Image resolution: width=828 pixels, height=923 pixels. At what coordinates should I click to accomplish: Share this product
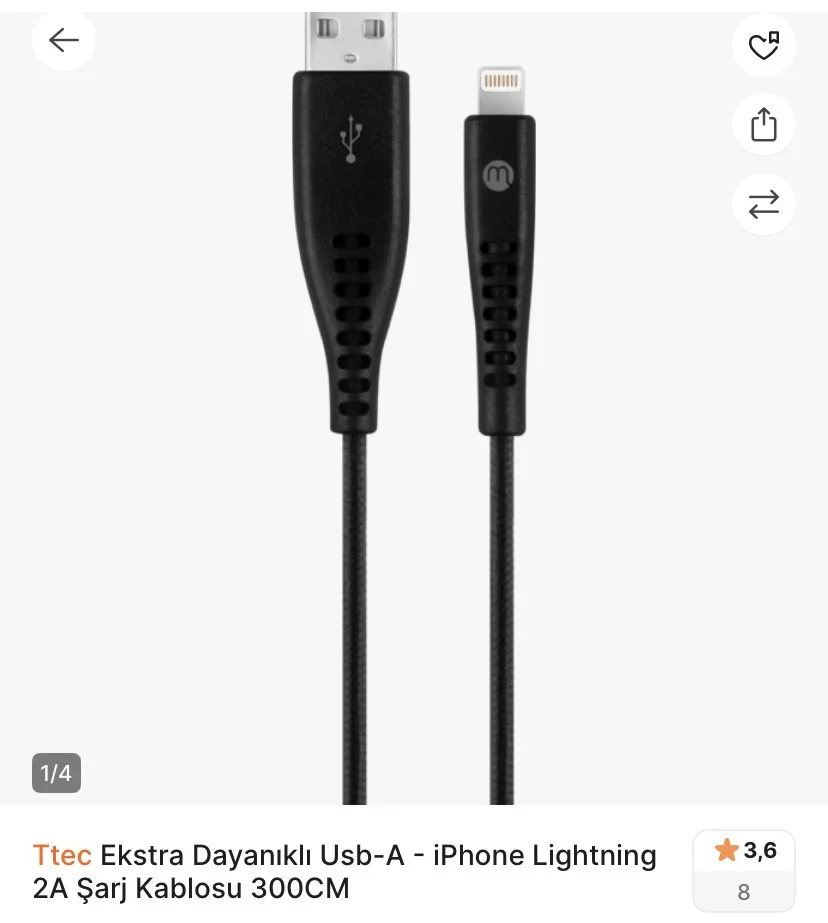click(x=764, y=125)
